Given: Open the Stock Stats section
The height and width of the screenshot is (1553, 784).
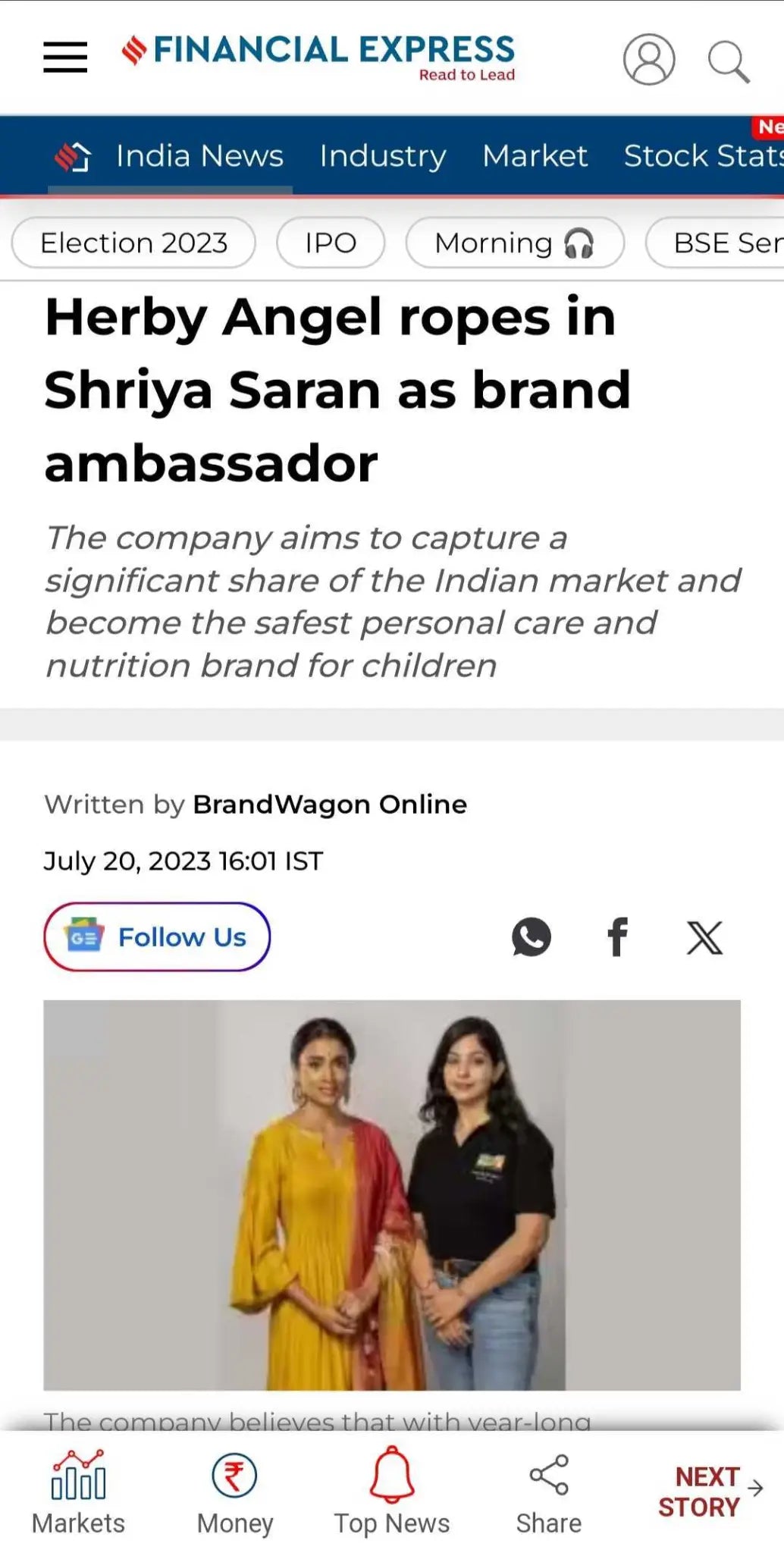Looking at the screenshot, I should pos(701,156).
